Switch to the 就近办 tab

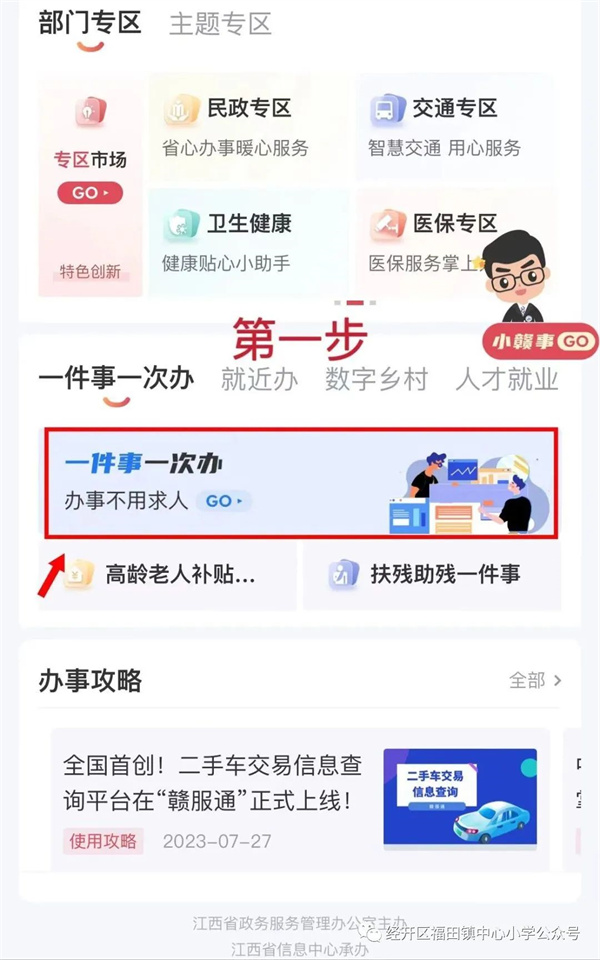[259, 380]
